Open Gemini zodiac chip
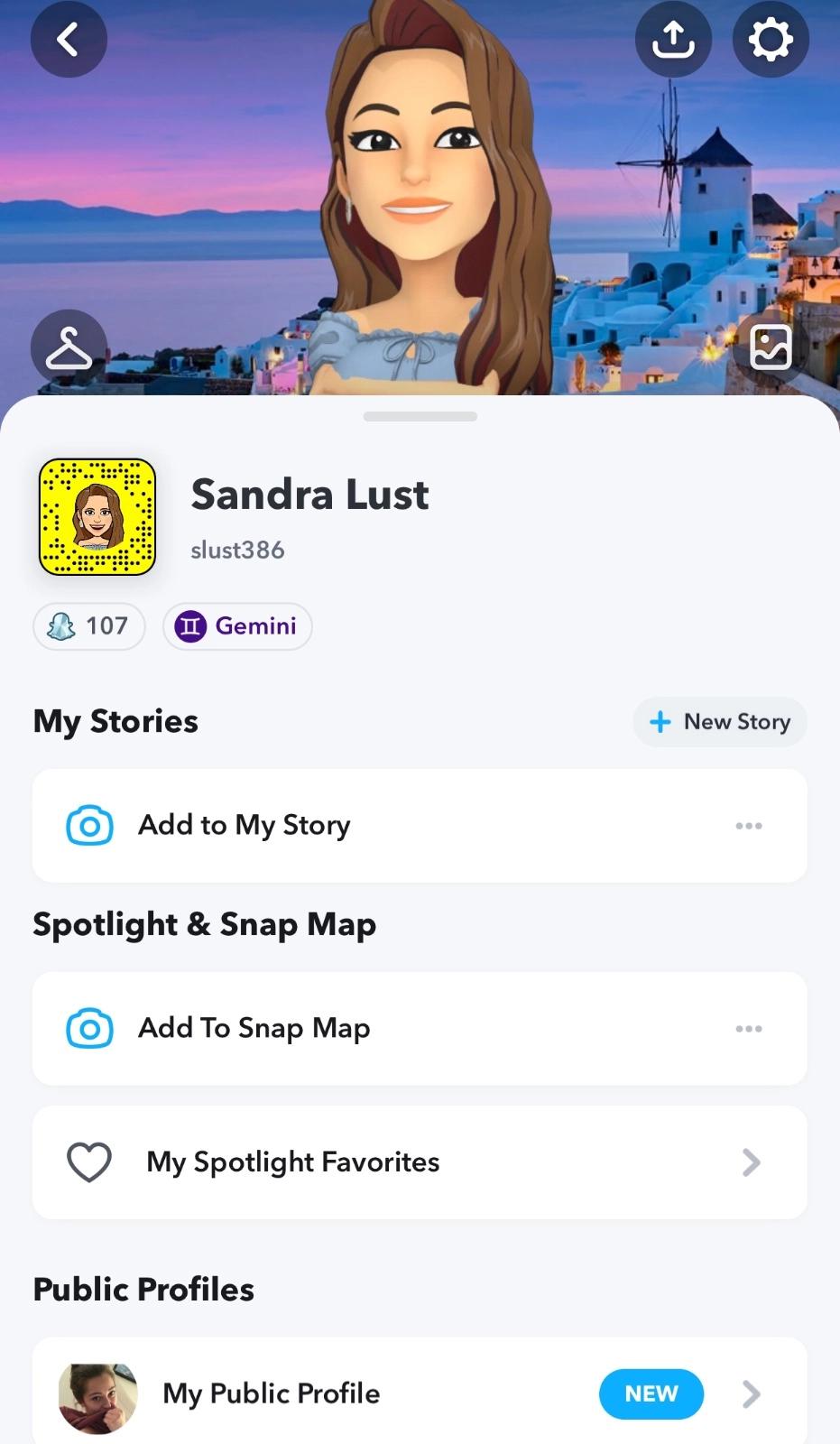This screenshot has height=1444, width=840. [237, 626]
